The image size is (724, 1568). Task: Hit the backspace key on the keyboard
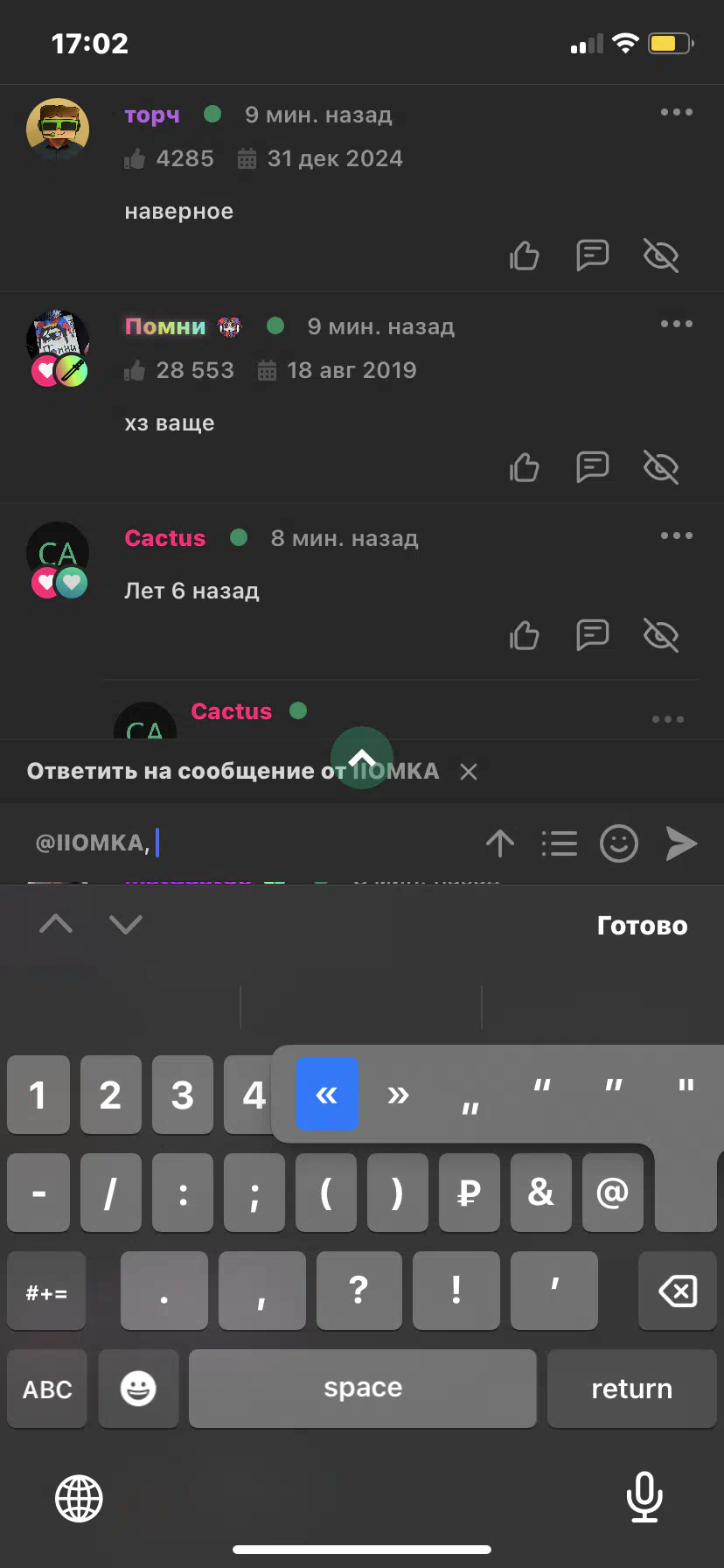(678, 1291)
